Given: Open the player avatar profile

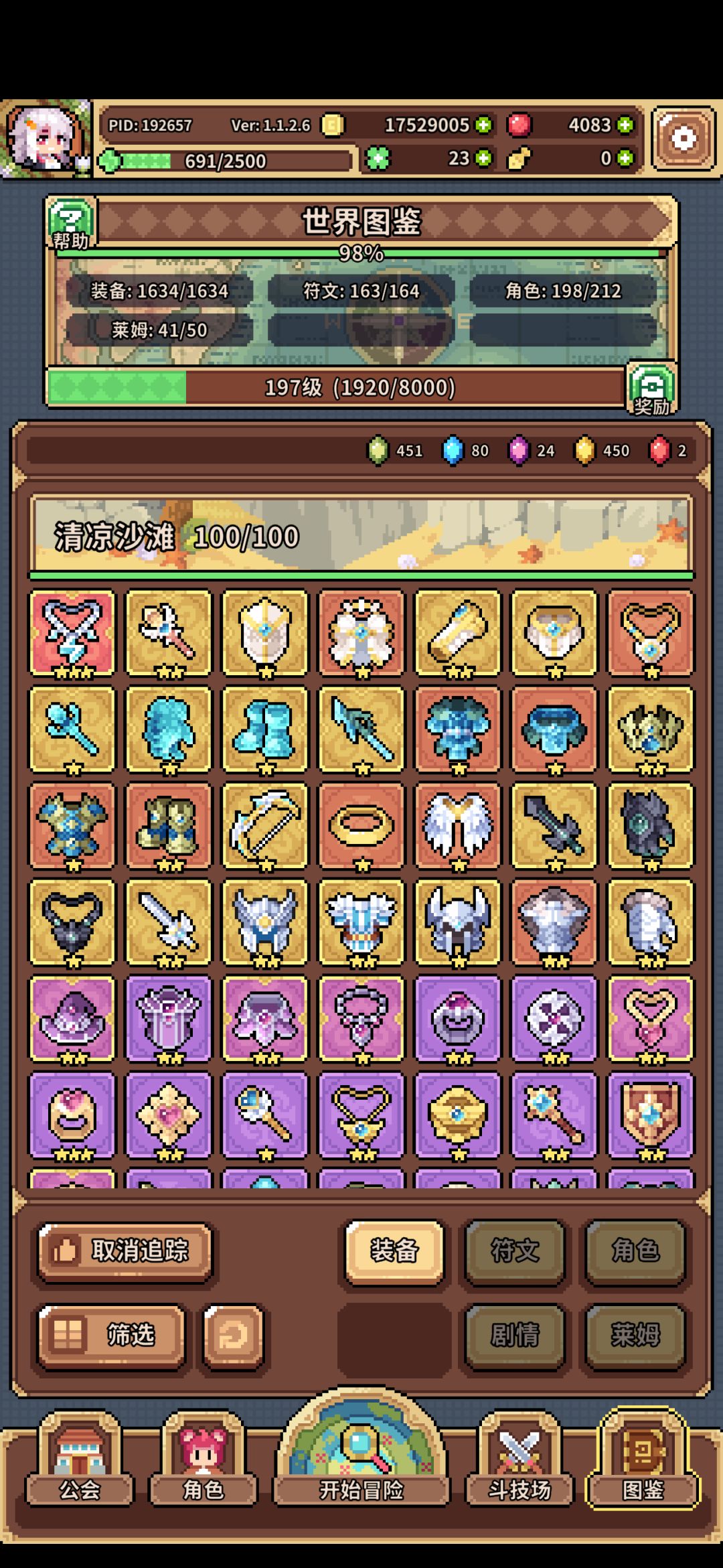Looking at the screenshot, I should [47, 139].
